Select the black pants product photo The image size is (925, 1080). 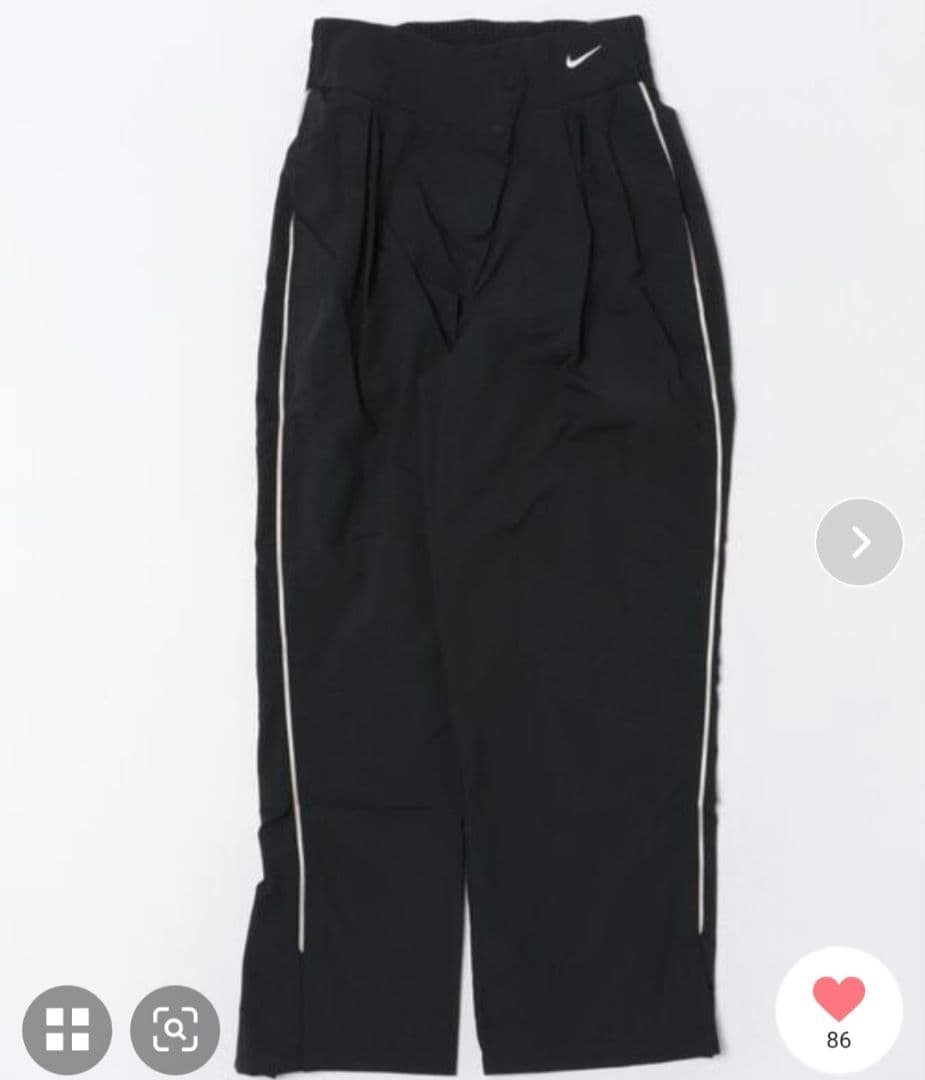[480, 500]
